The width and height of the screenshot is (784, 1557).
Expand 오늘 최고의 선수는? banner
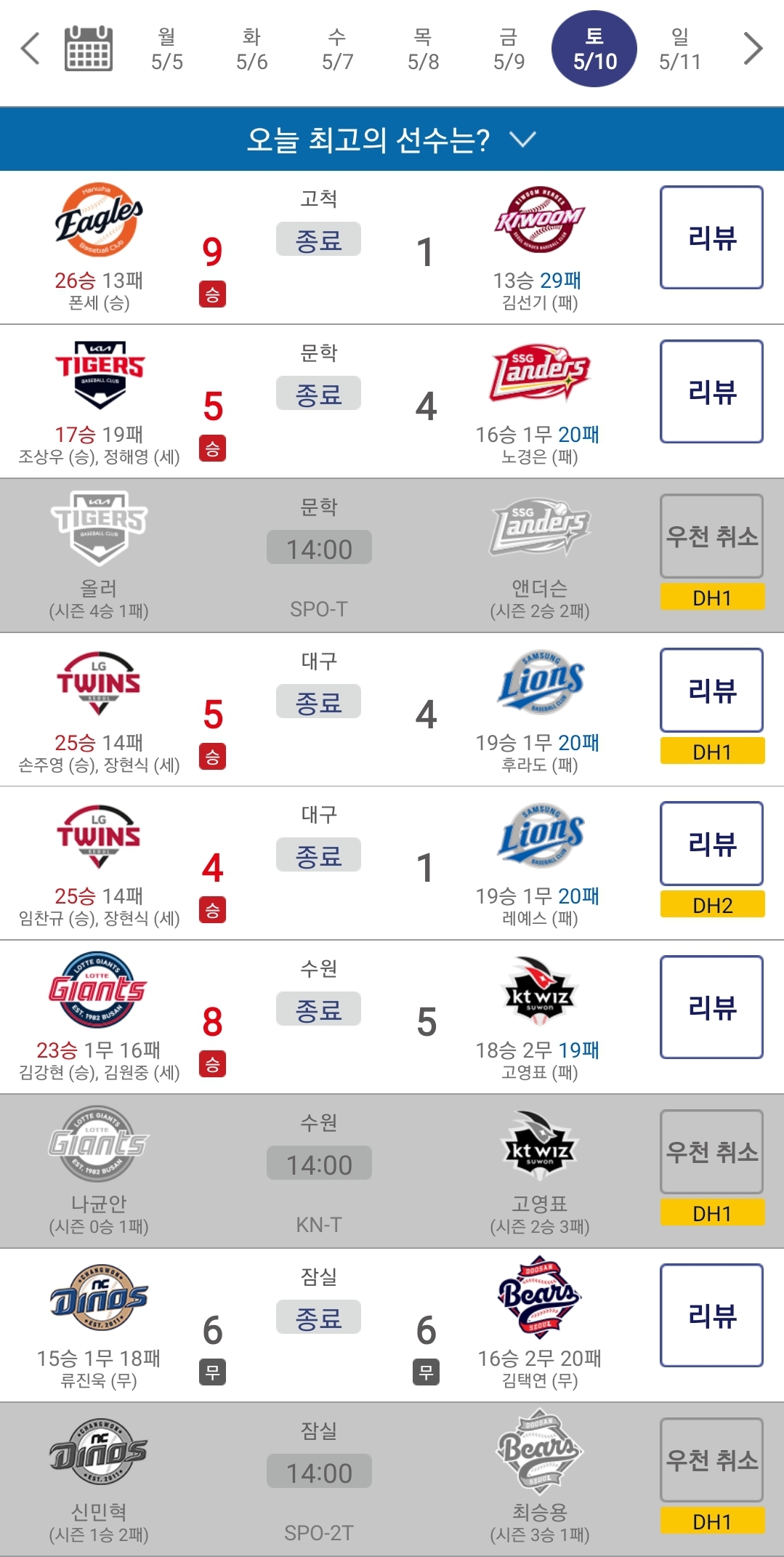tap(392, 139)
